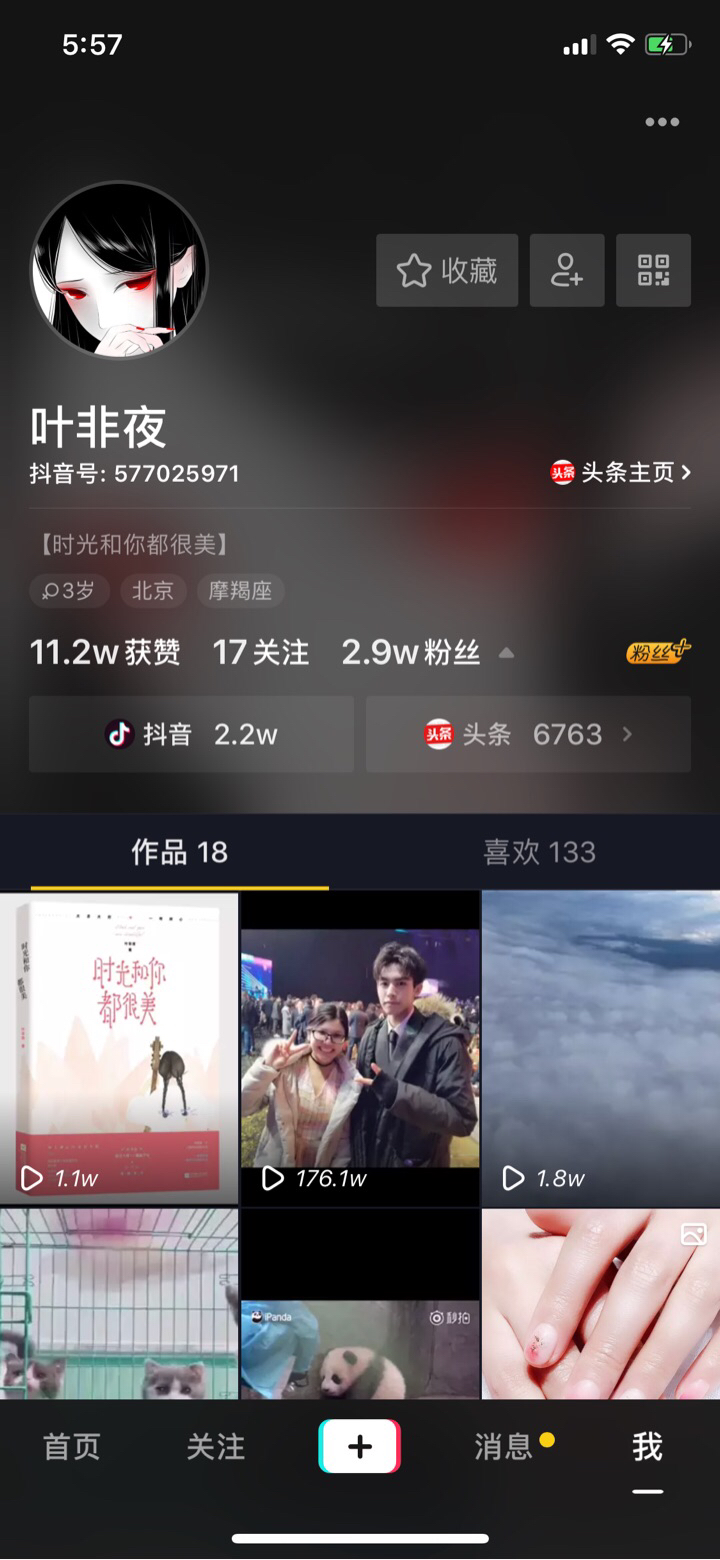This screenshot has height=1560, width=720.
Task: Open the 粉丝+ badge
Action: click(658, 652)
